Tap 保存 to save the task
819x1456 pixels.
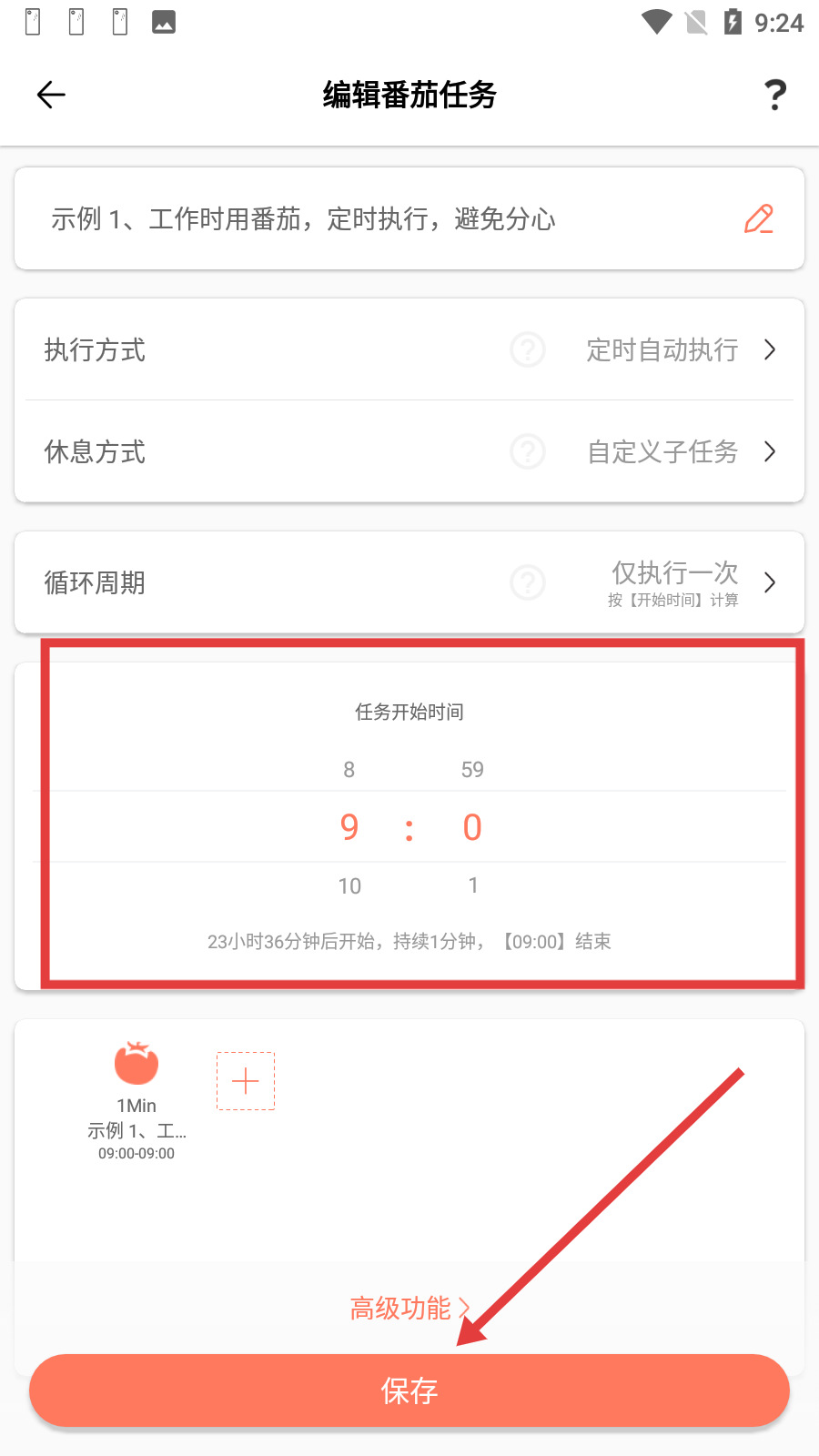click(x=409, y=1390)
